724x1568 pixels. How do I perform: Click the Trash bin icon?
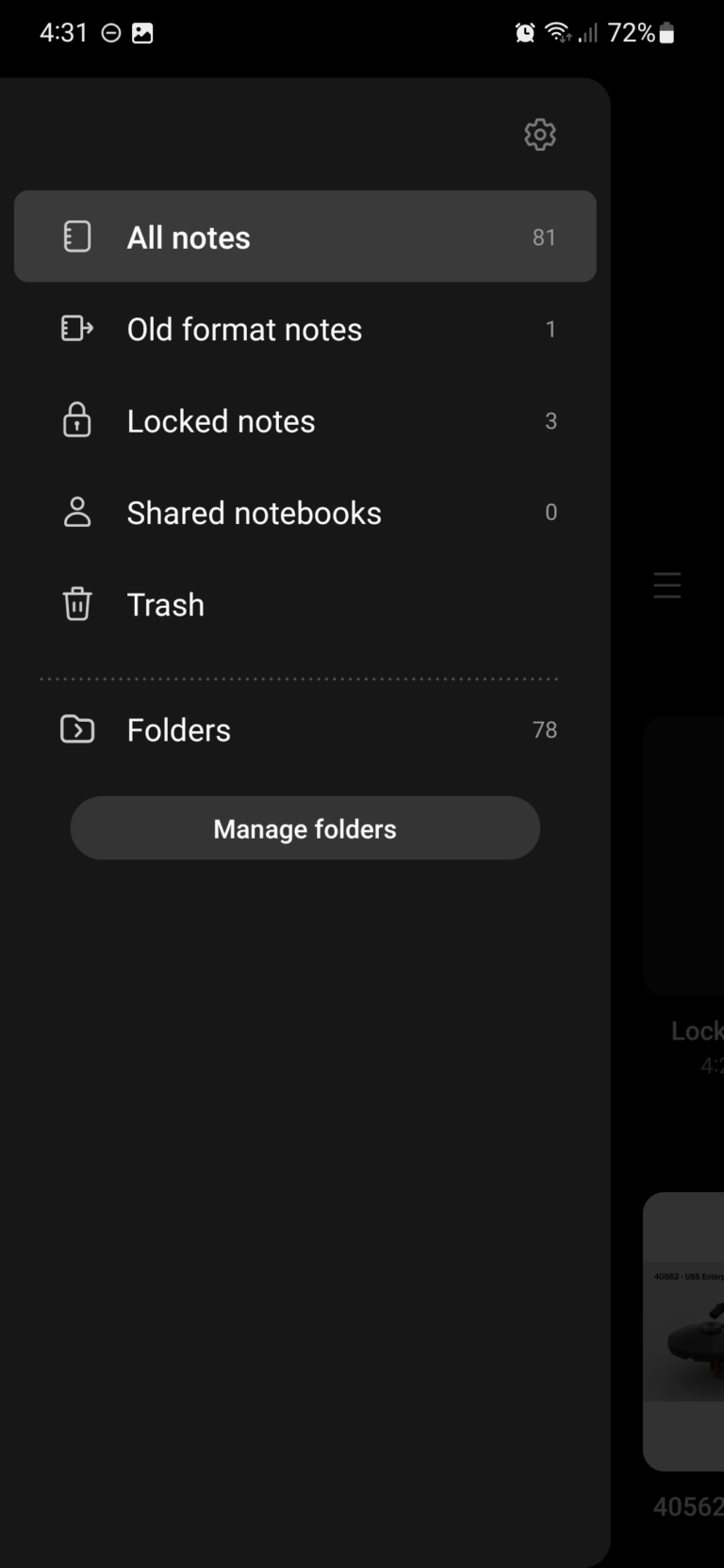(x=76, y=604)
